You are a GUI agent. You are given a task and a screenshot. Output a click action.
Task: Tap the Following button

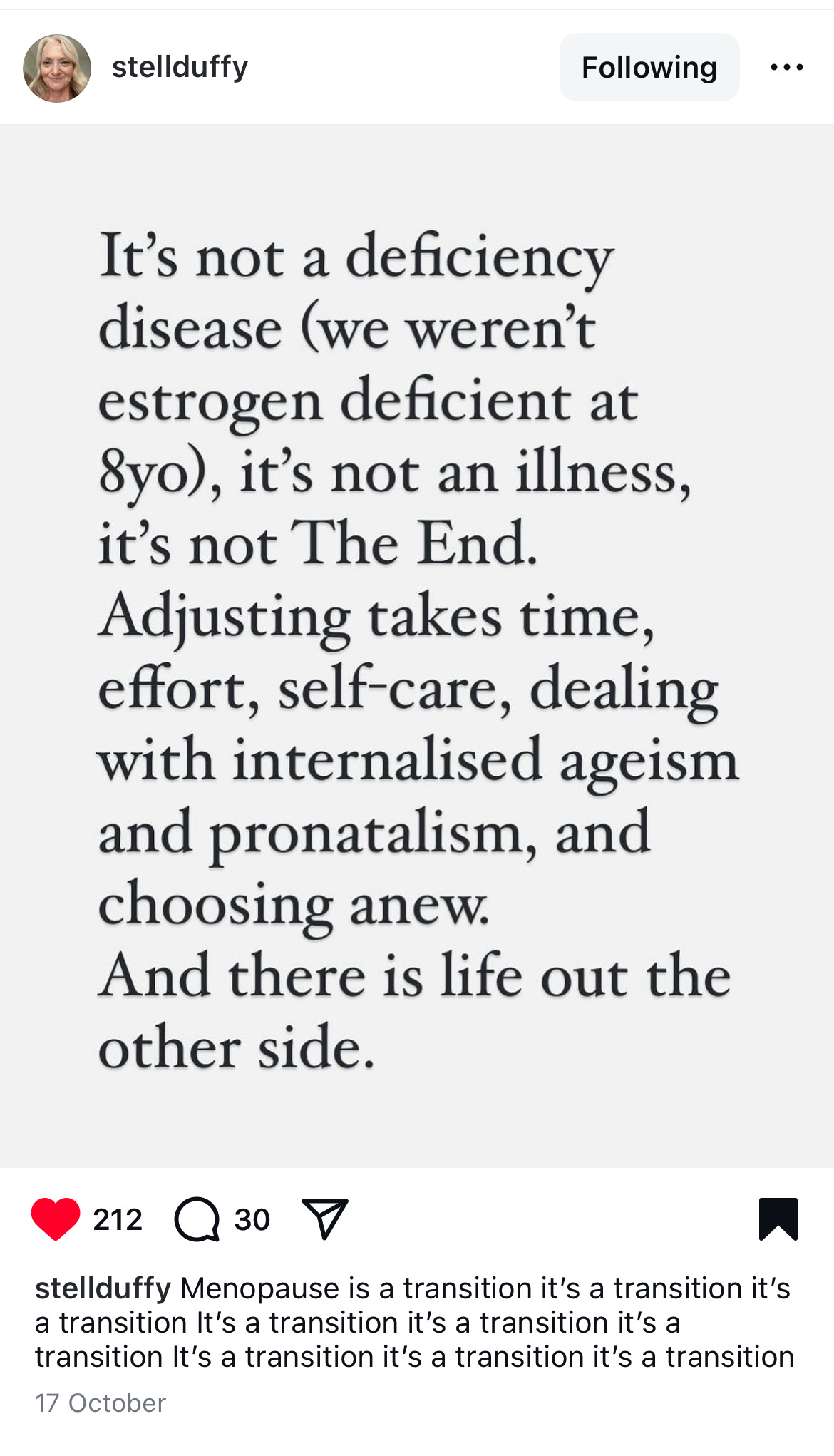(x=649, y=67)
